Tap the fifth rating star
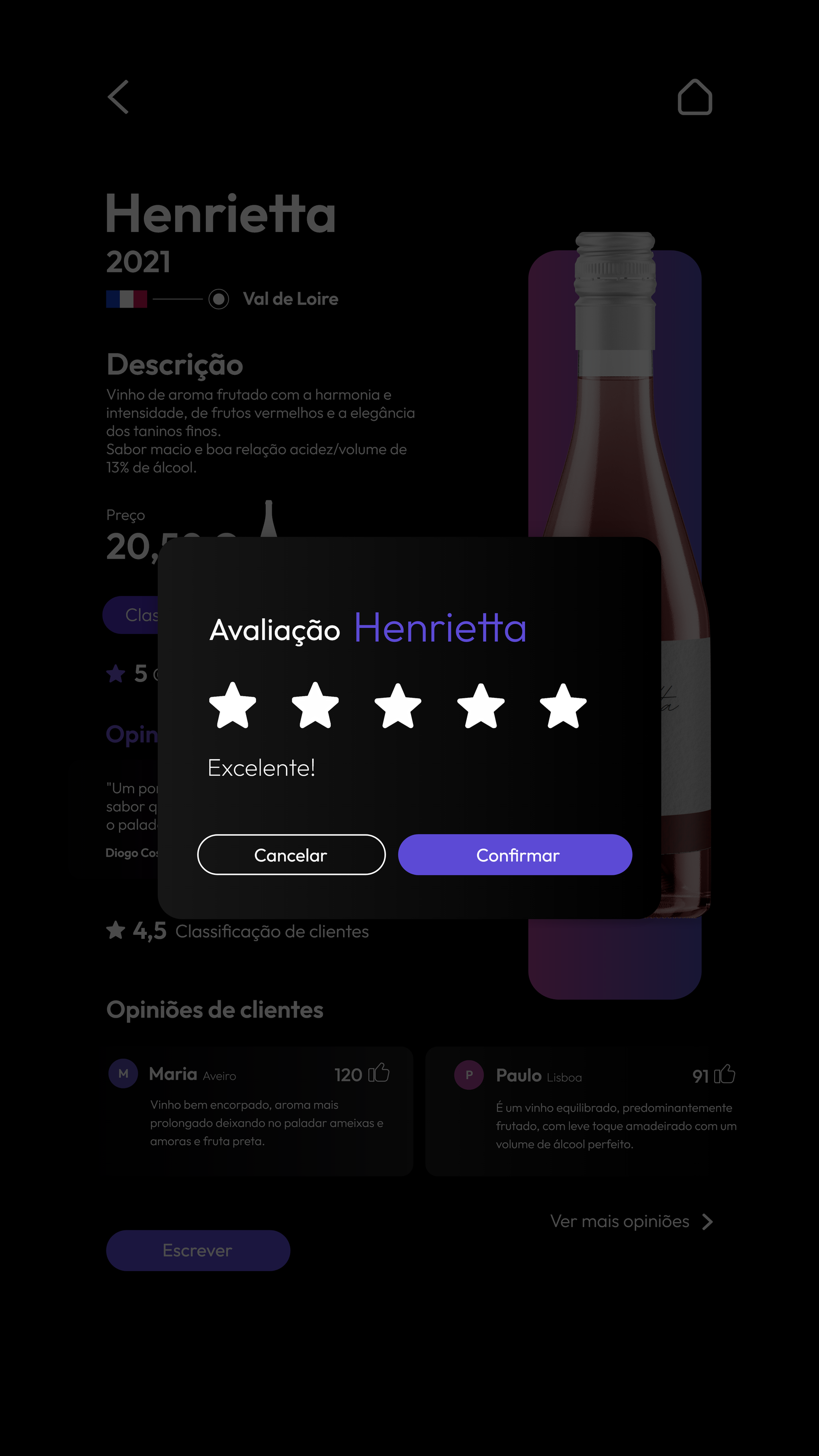 [x=563, y=705]
